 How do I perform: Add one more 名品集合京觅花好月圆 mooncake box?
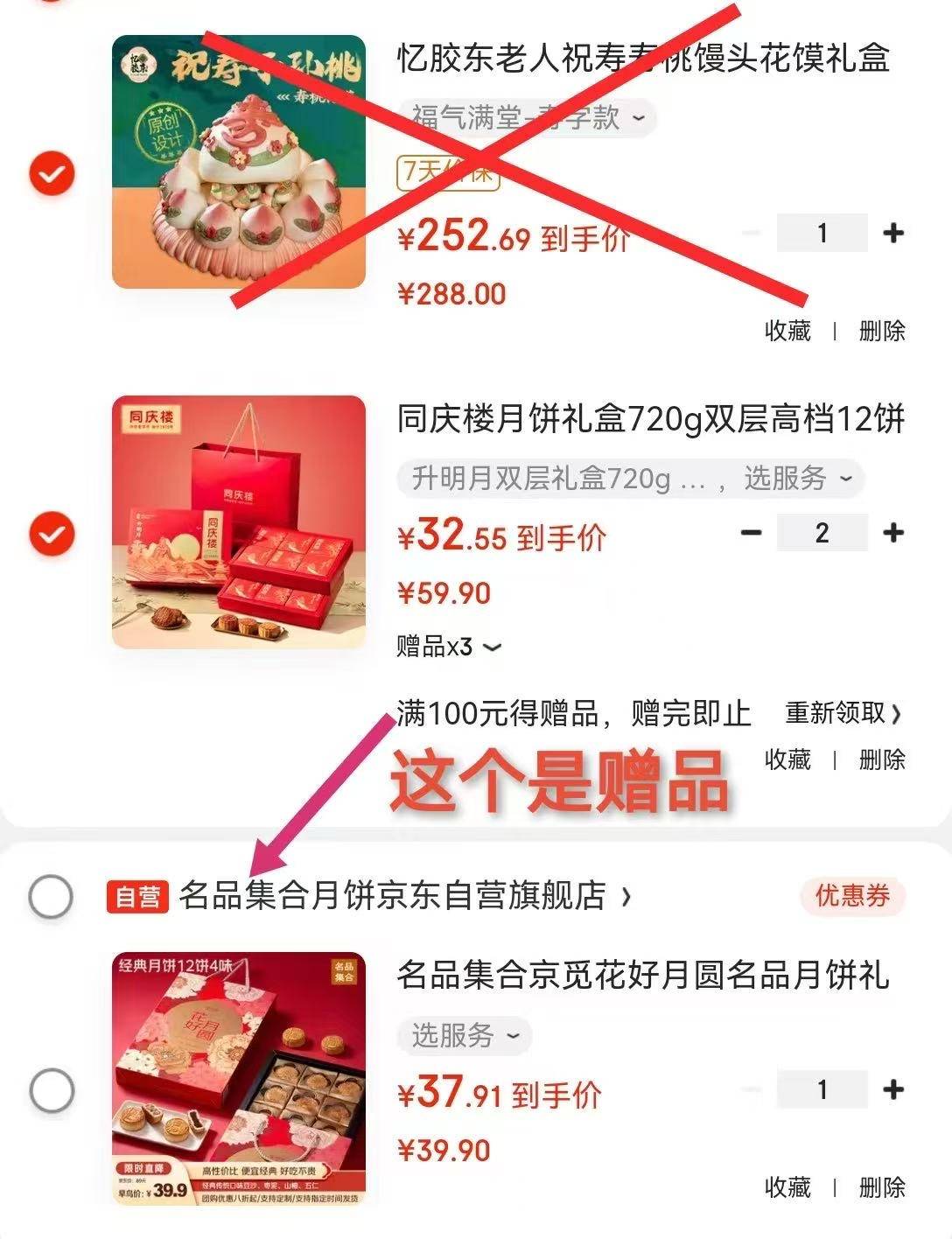892,1089
